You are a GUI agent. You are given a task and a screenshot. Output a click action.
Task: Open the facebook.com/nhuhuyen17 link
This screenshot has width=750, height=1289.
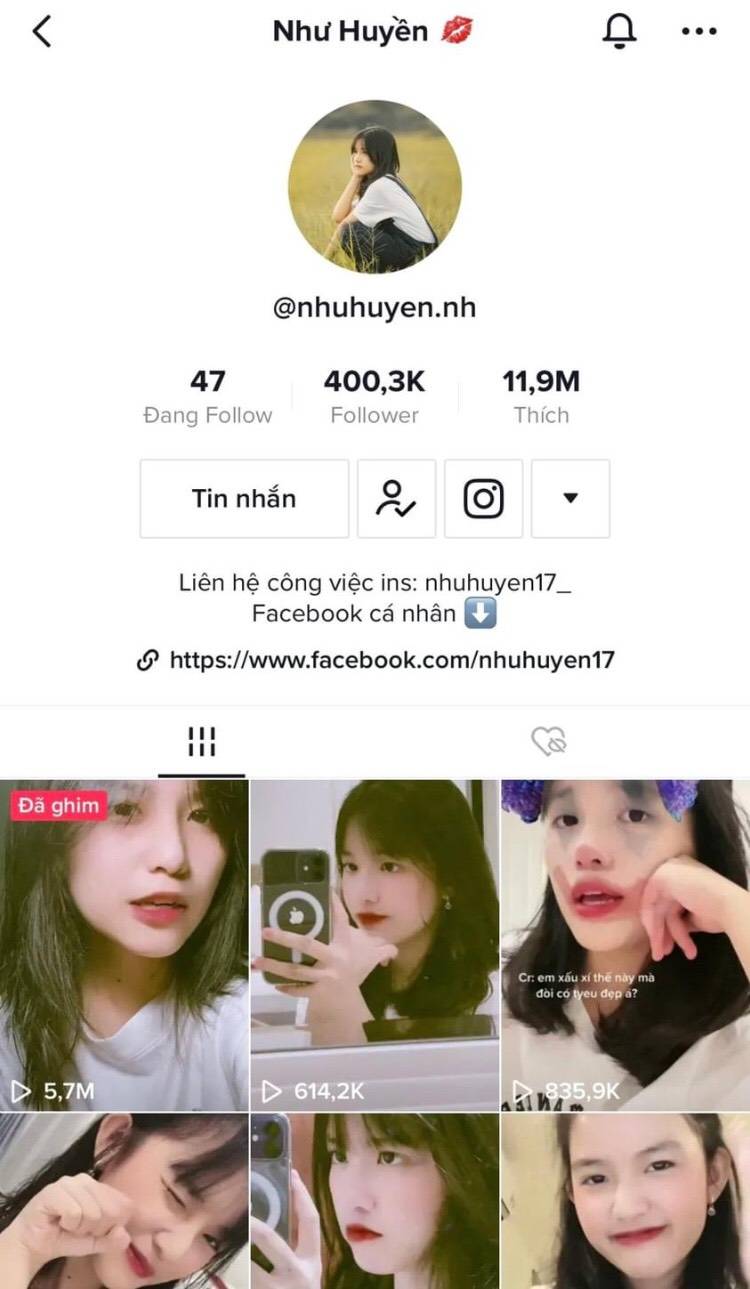(391, 660)
